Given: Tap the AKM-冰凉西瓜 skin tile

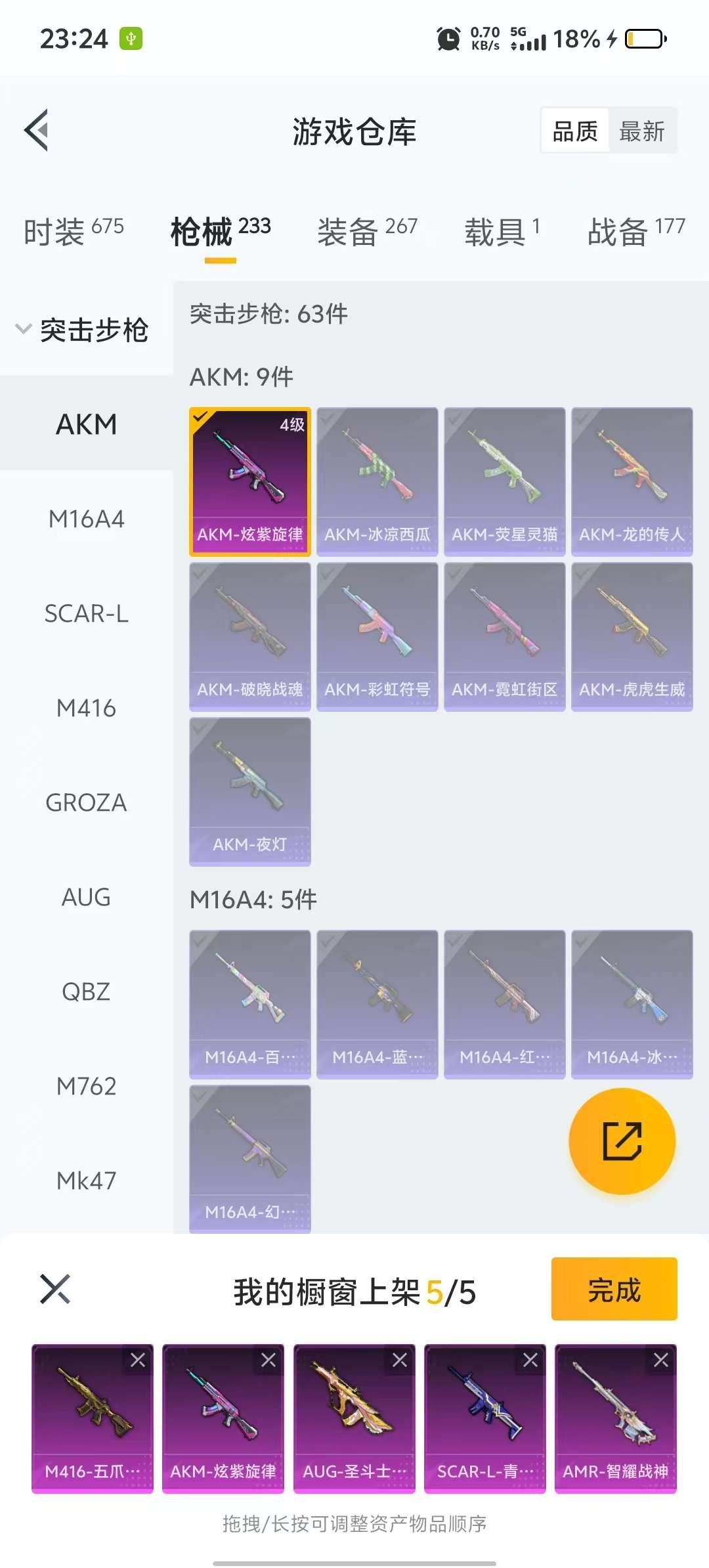Looking at the screenshot, I should [x=377, y=481].
